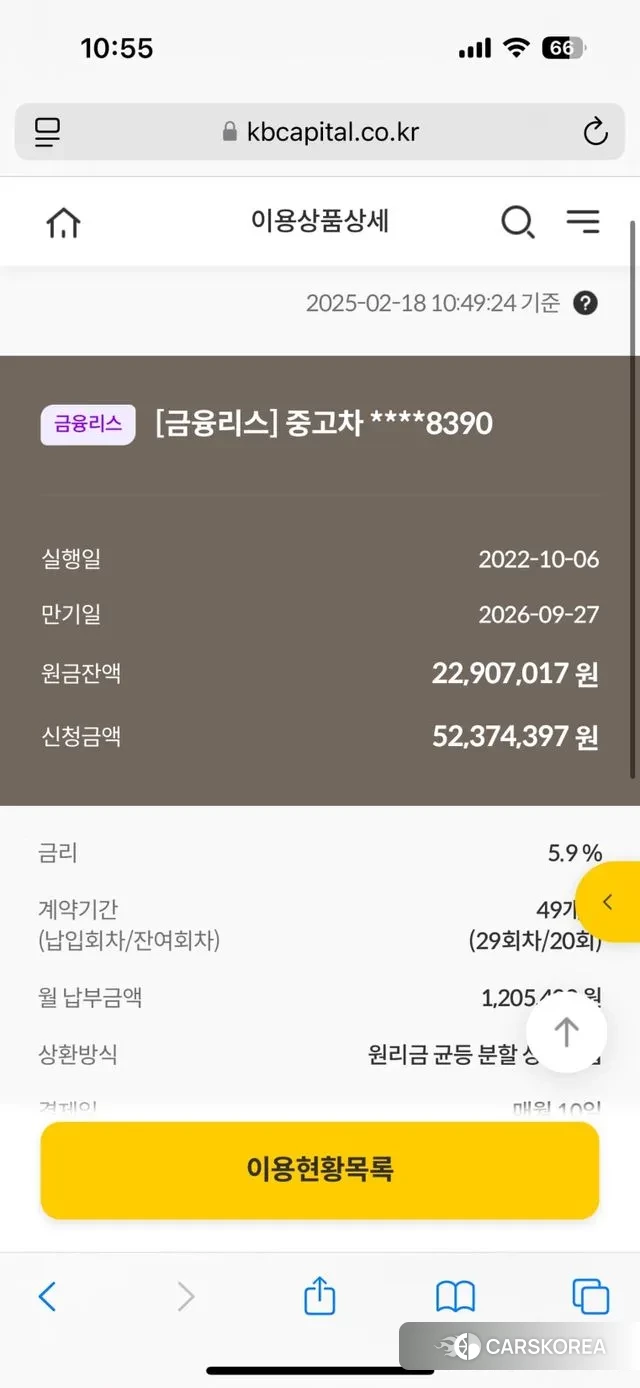Screen dimensions: 640x1388
Task: Tap the question mark help icon
Action: coord(586,303)
